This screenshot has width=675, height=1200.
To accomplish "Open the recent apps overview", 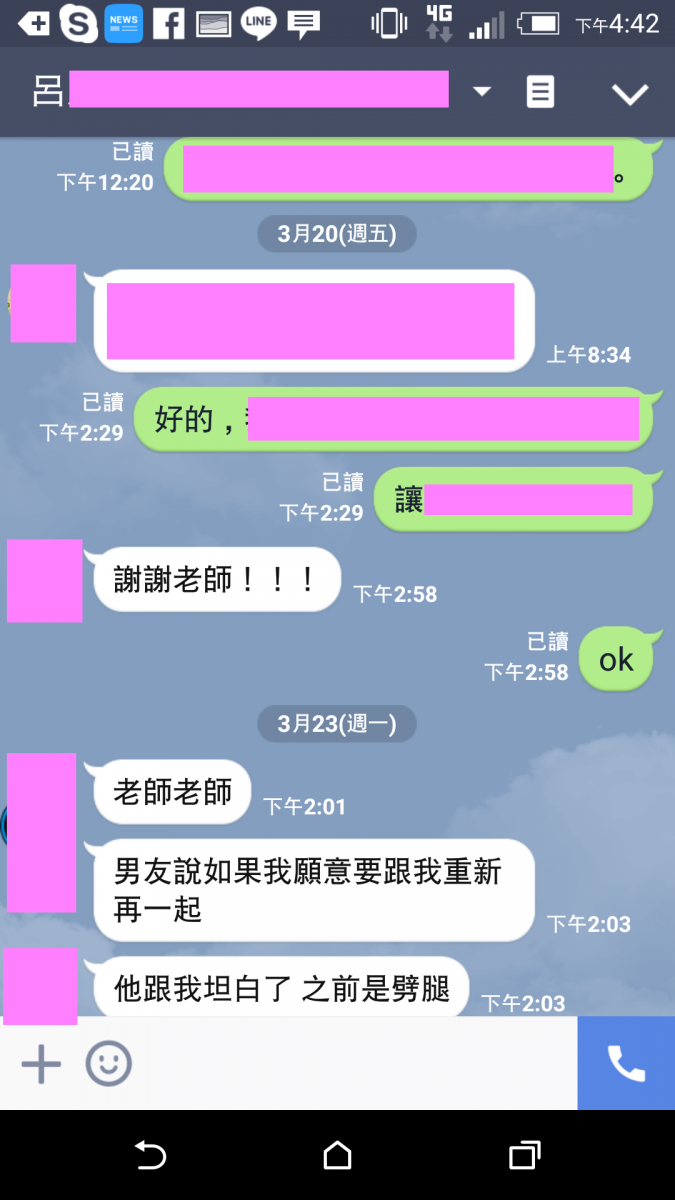I will (x=524, y=1156).
